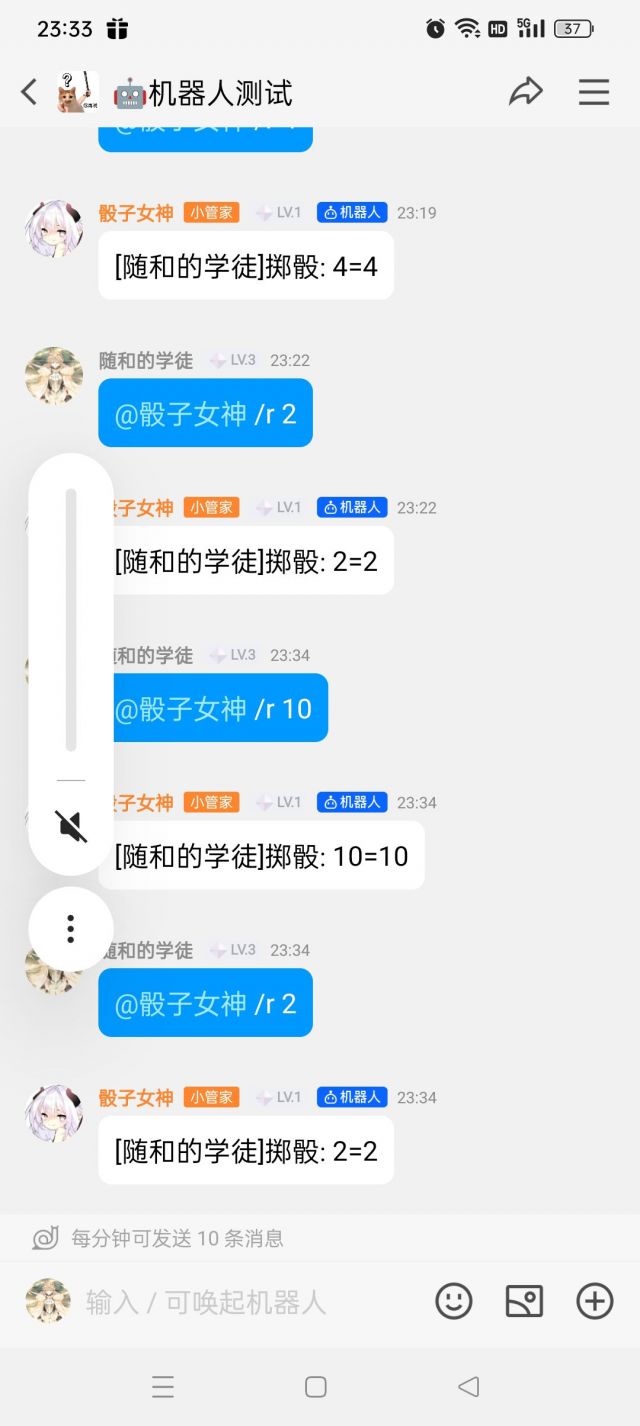640x1426 pixels.
Task: Set the level on the volume slider
Action: pyautogui.click(x=71, y=619)
